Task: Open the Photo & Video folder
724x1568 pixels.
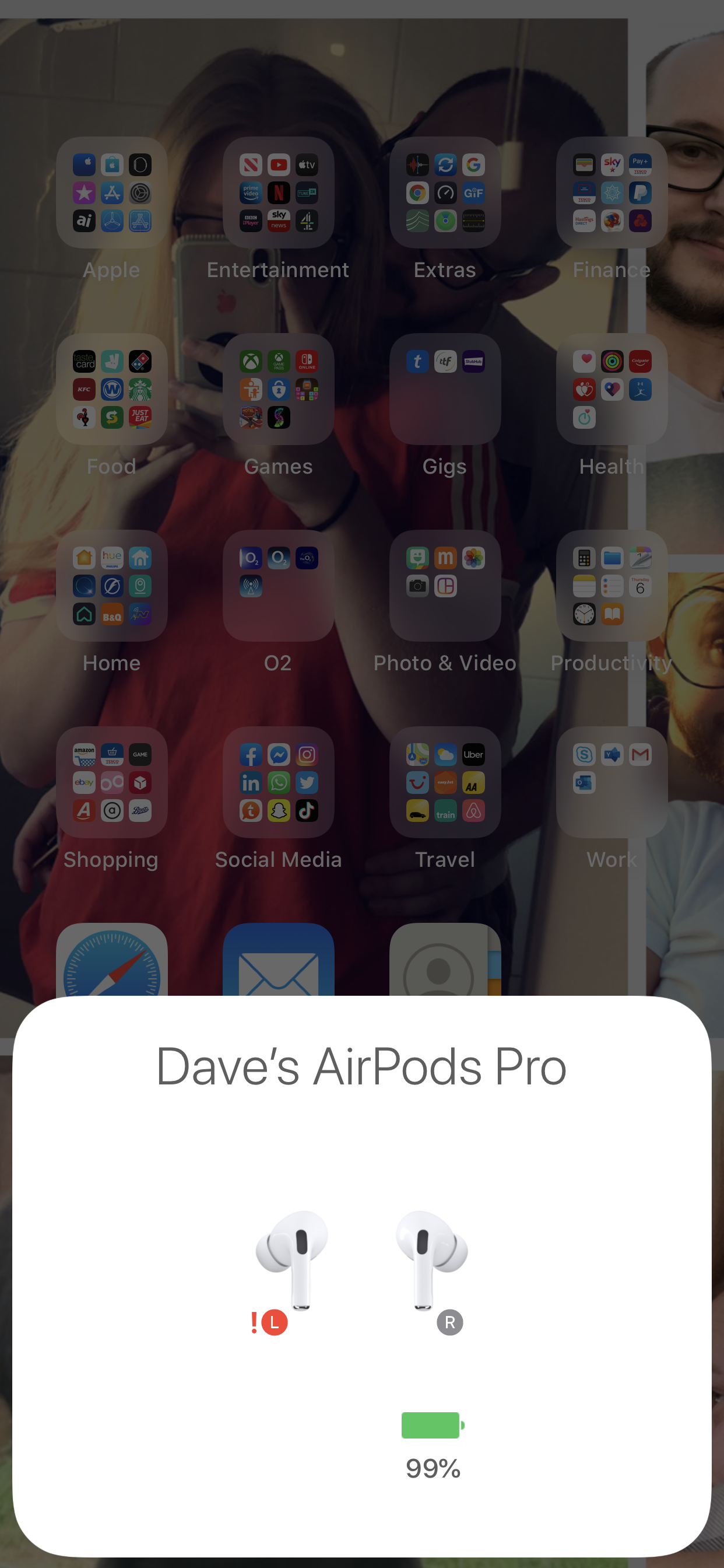Action: coord(445,586)
